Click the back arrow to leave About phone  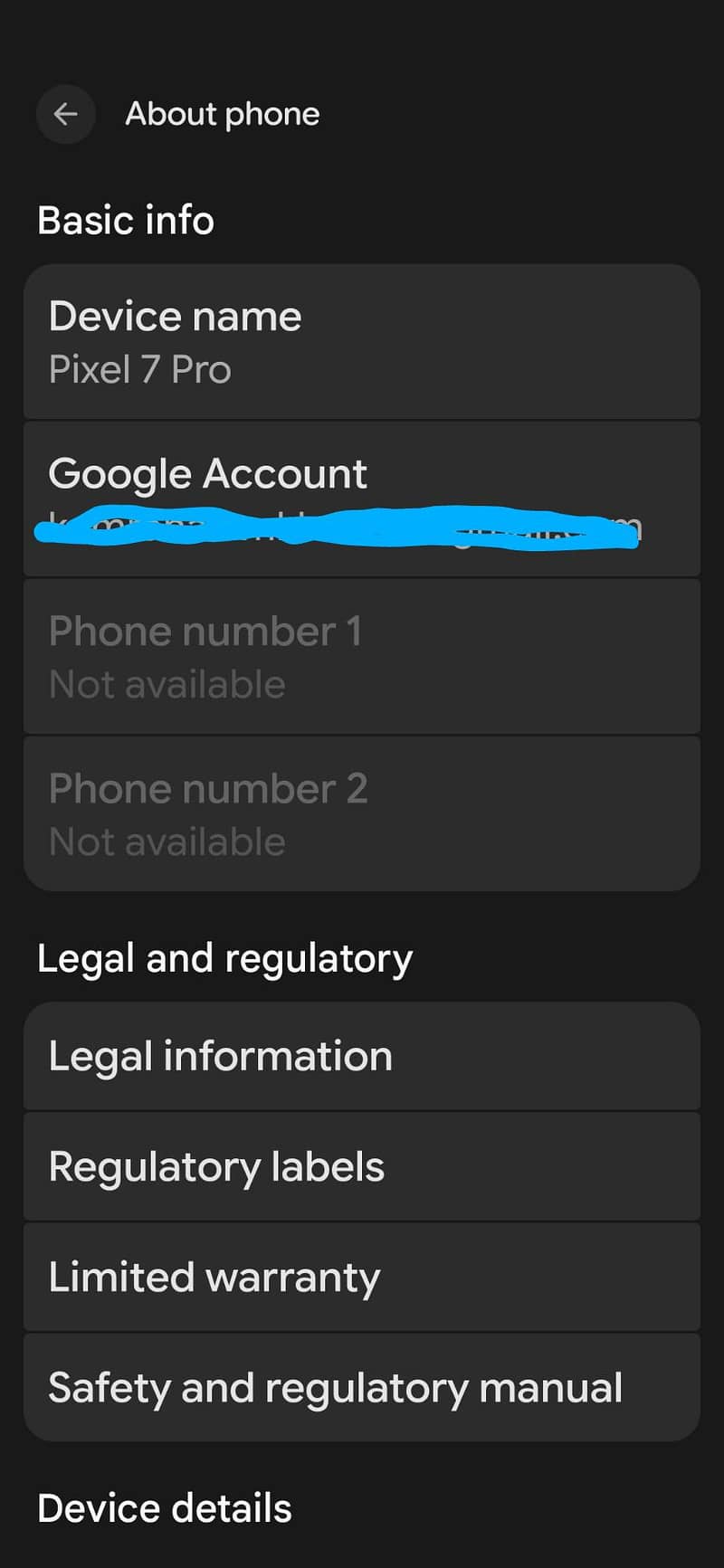tap(65, 115)
